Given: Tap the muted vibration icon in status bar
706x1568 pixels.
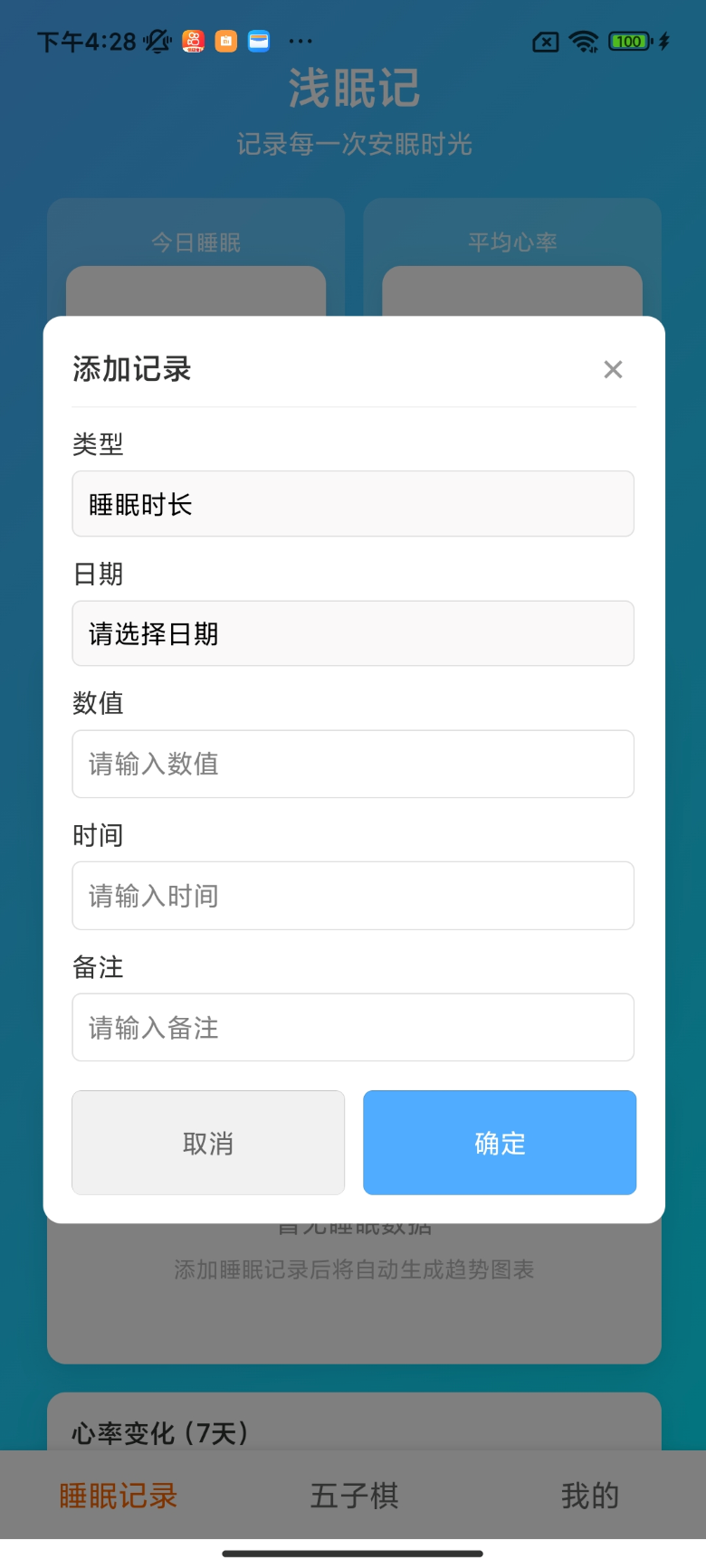Looking at the screenshot, I should [x=156, y=41].
